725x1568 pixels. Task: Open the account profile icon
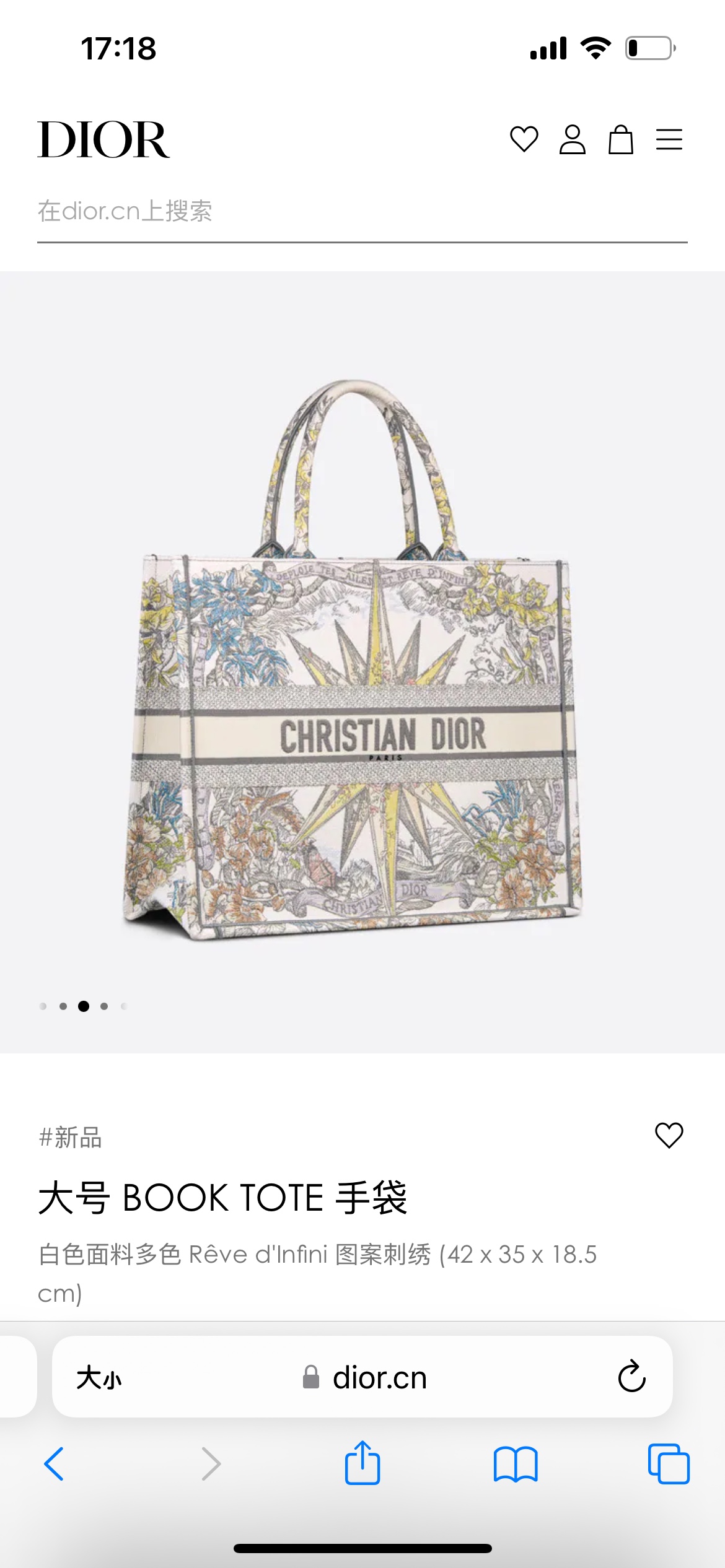tap(572, 139)
